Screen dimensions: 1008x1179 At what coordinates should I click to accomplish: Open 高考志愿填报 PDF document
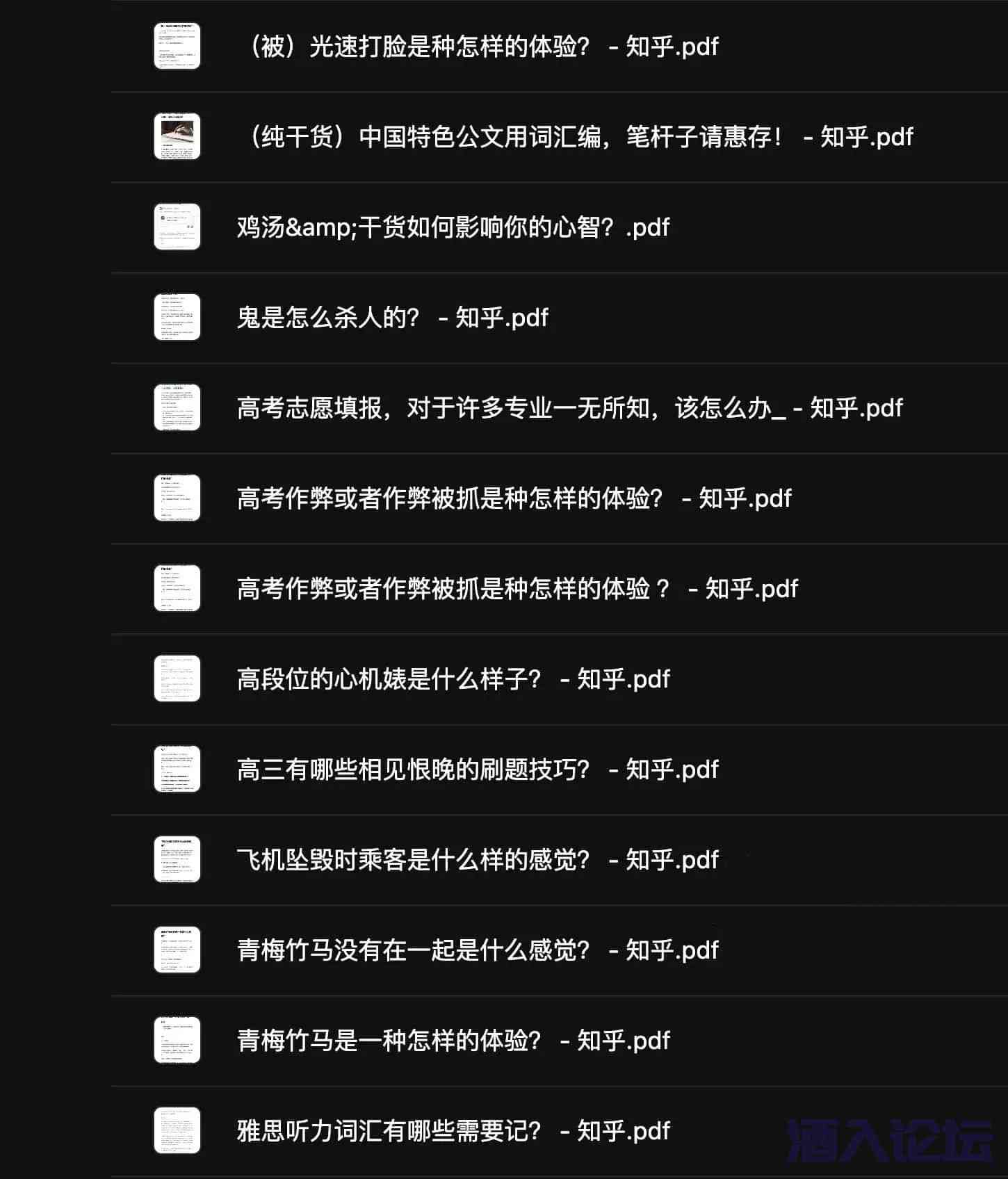(x=570, y=408)
